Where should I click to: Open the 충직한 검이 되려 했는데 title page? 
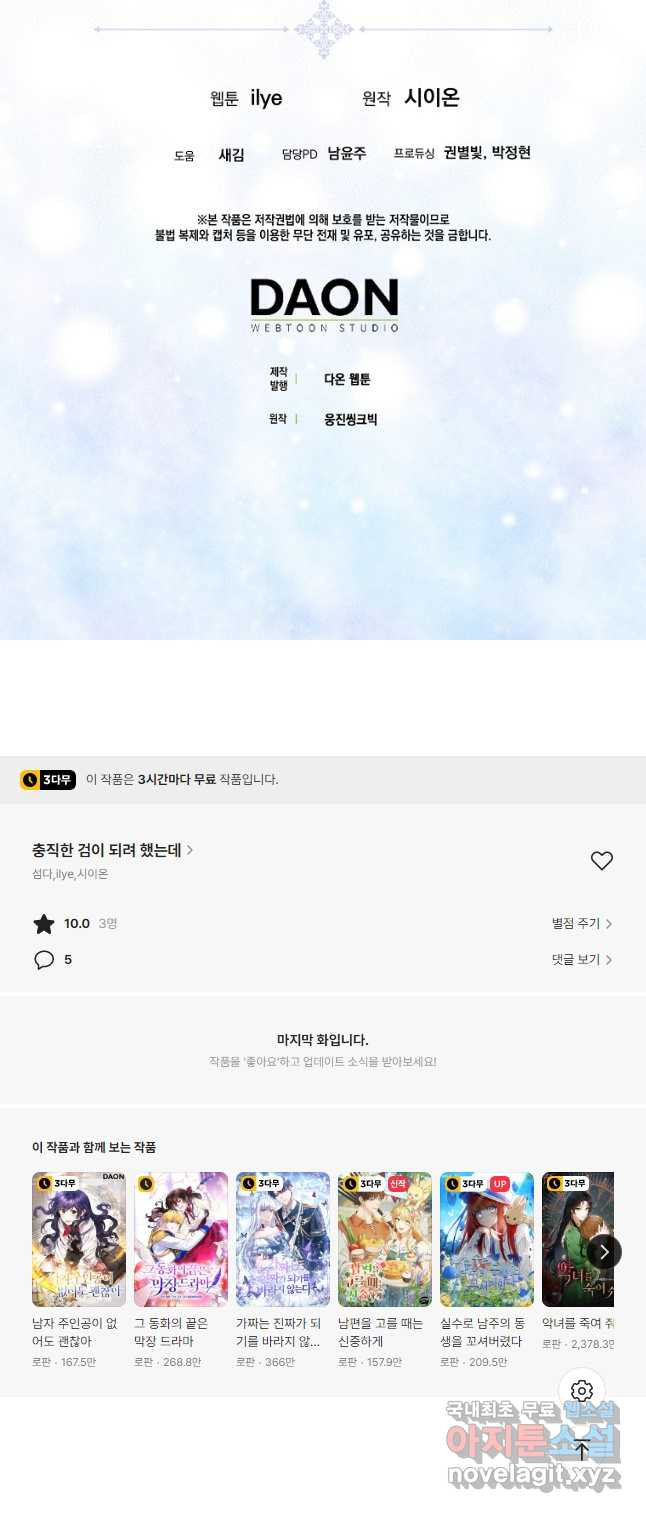pyautogui.click(x=112, y=850)
